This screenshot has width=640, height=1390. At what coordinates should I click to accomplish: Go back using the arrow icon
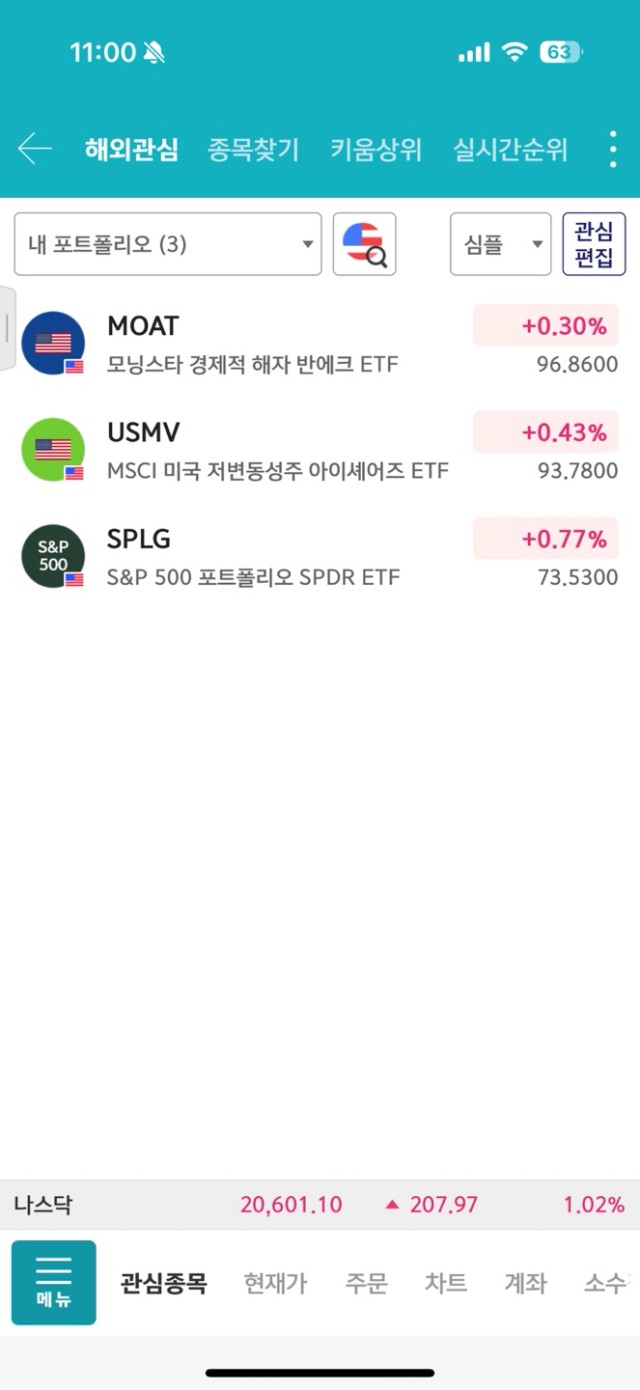tap(35, 149)
